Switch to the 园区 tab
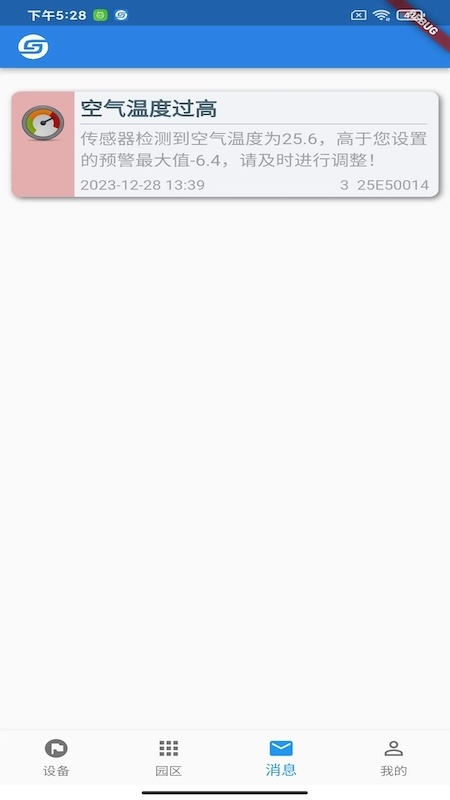Screen dimensions: 450x800 (x=169, y=758)
